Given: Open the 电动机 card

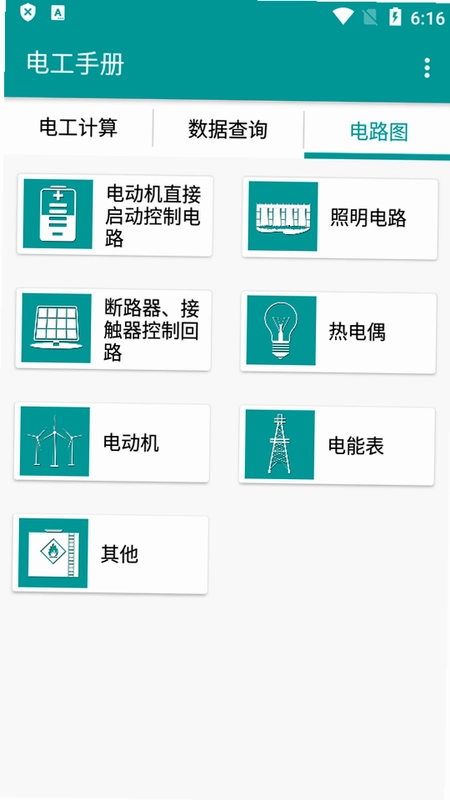Looking at the screenshot, I should tap(112, 442).
